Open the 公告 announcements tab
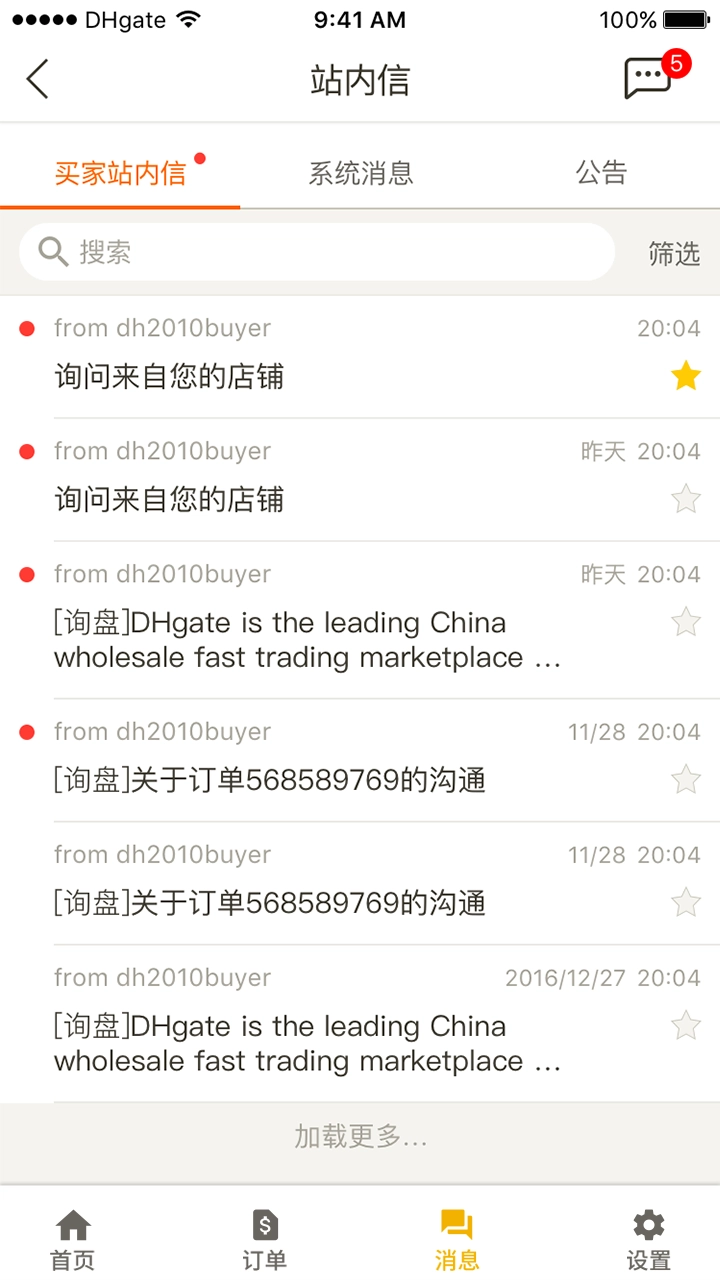This screenshot has width=720, height=1280. pos(601,171)
